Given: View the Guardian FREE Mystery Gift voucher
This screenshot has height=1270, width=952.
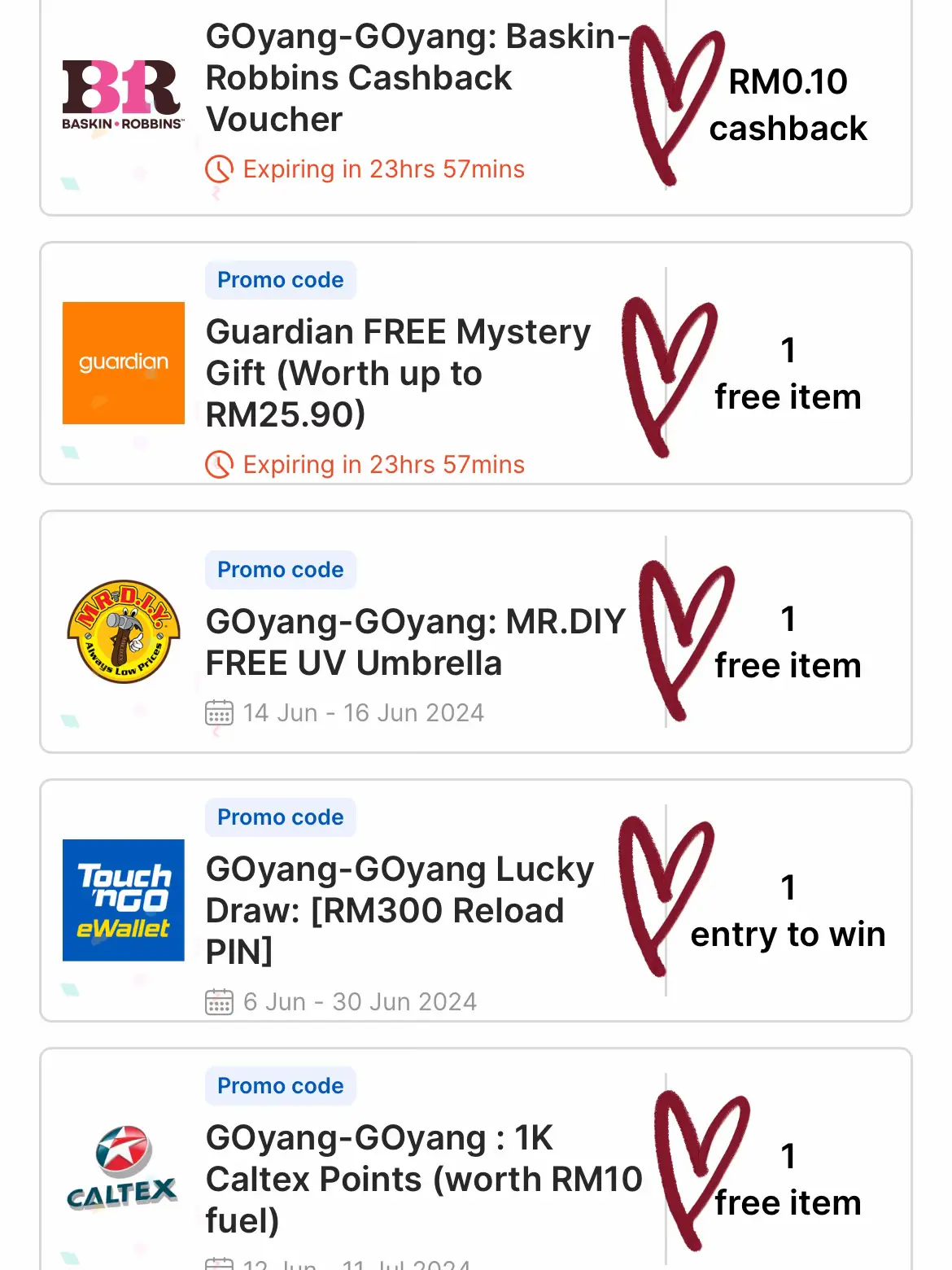Looking at the screenshot, I should (398, 373).
